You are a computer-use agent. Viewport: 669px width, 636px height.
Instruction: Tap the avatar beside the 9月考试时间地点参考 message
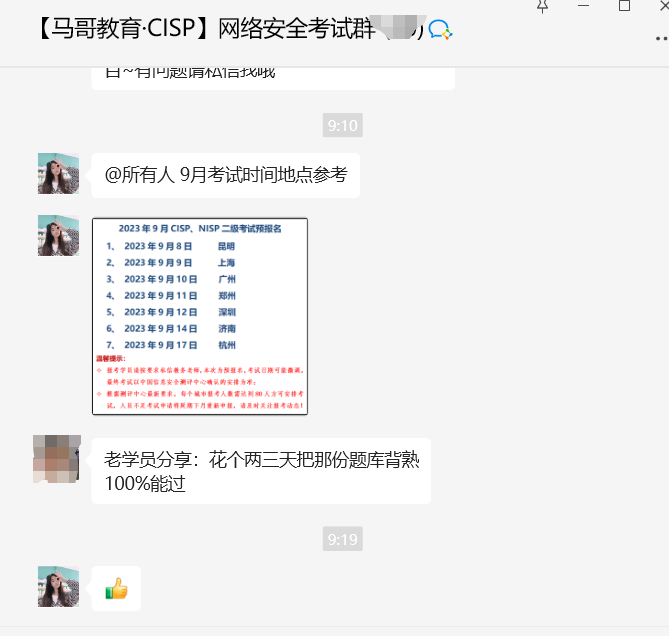point(58,174)
